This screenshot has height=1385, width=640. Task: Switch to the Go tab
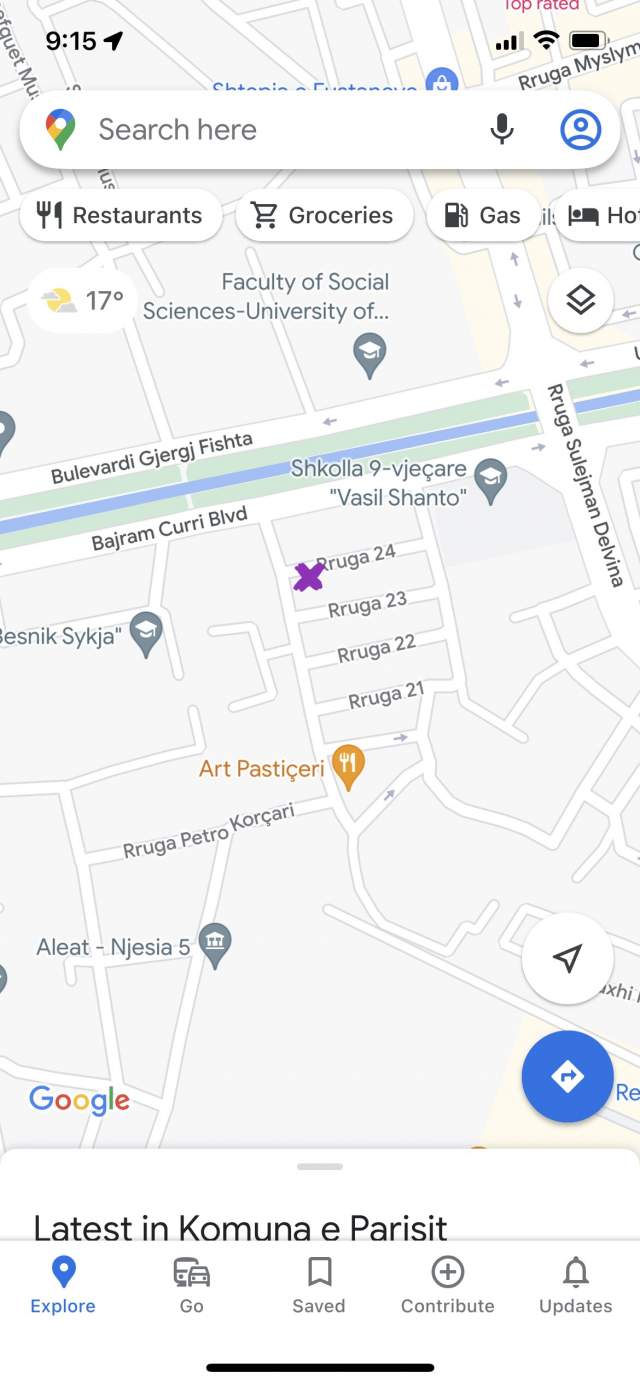tap(192, 1285)
